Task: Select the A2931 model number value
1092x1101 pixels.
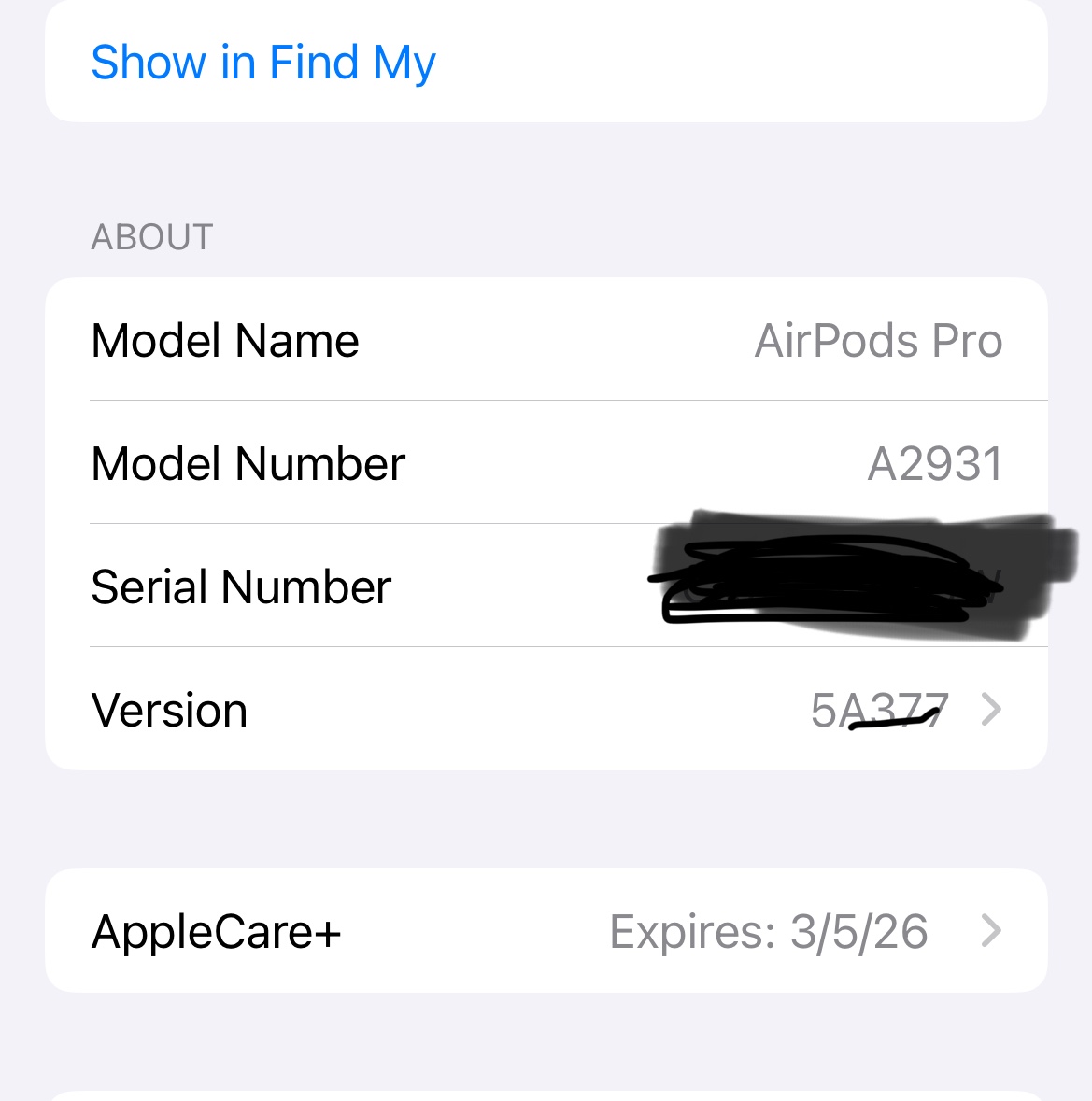Action: [934, 463]
